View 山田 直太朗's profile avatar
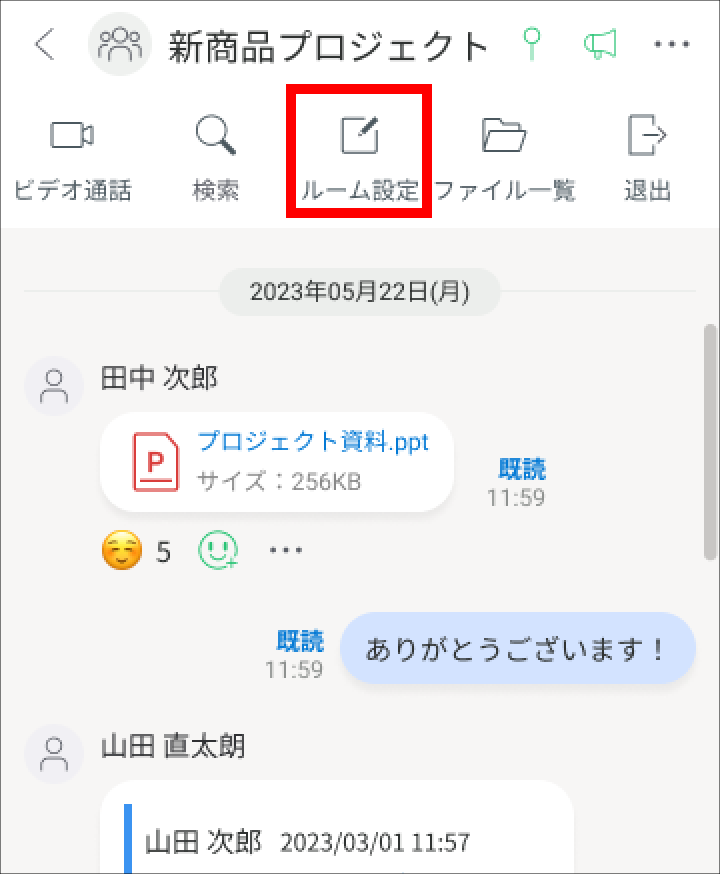The height and width of the screenshot is (874, 720). pyautogui.click(x=54, y=754)
